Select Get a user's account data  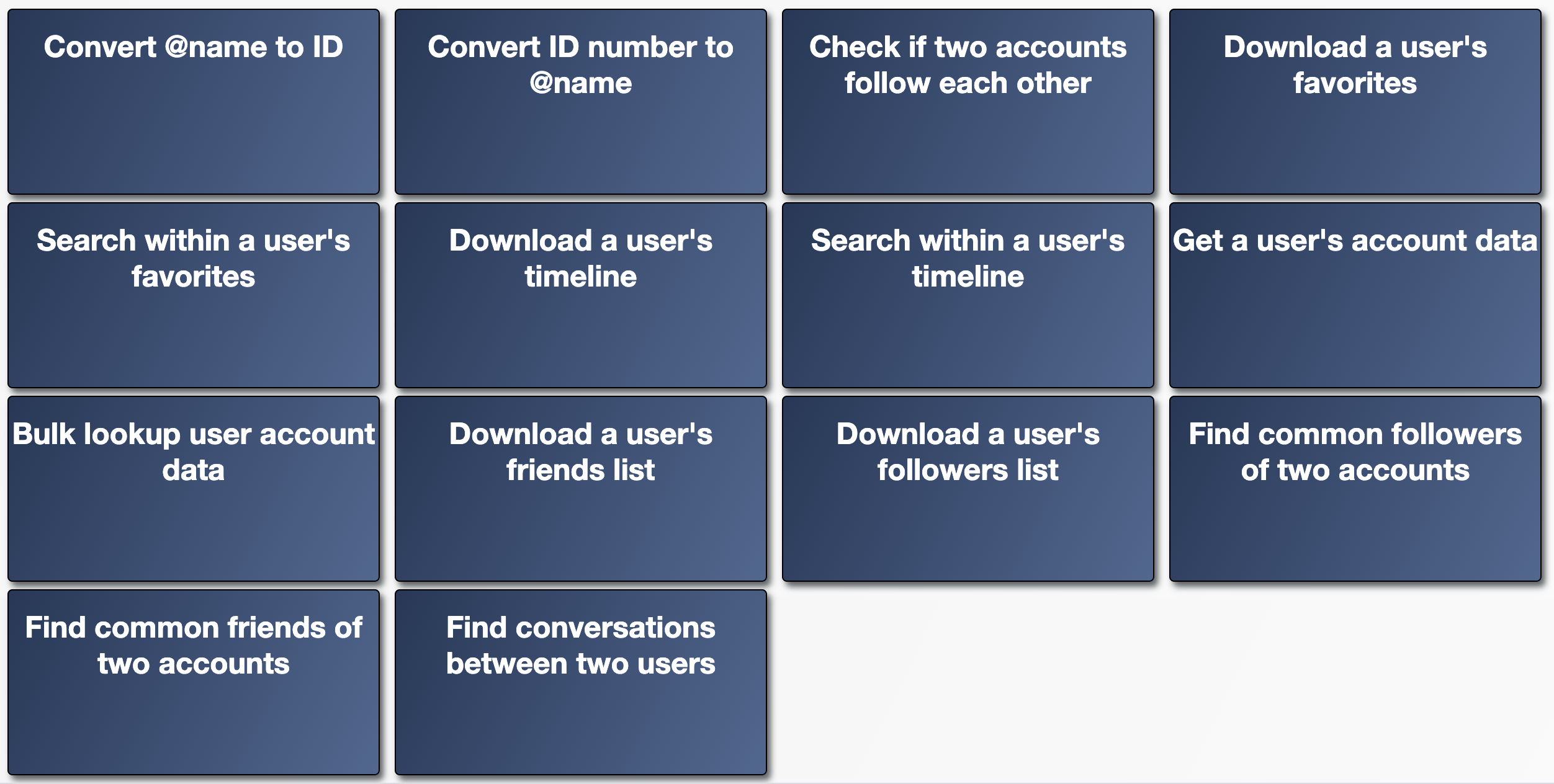pos(1355,295)
